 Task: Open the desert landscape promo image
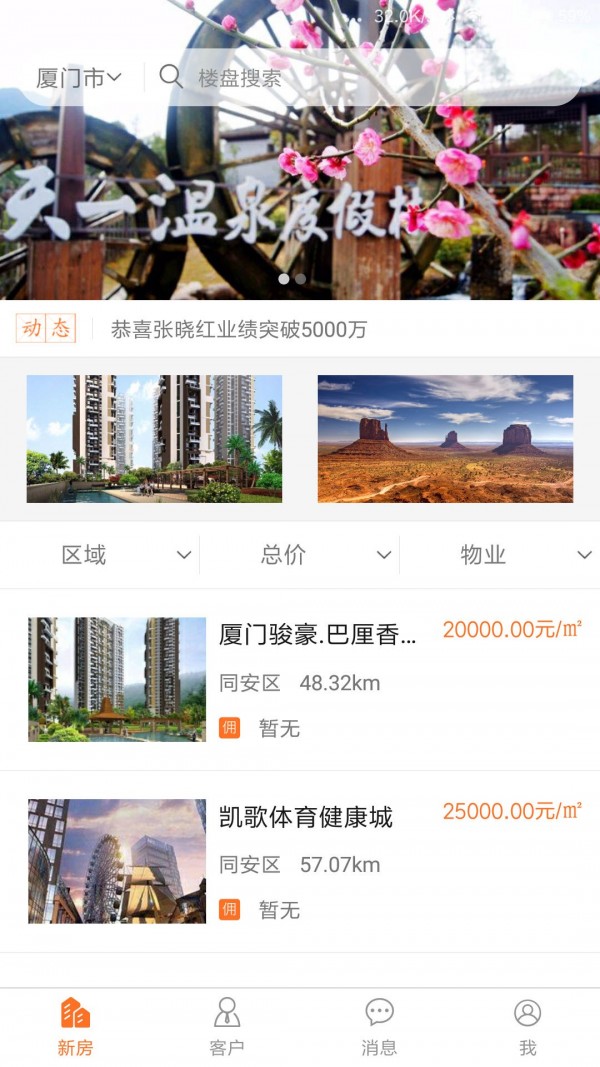(445, 438)
